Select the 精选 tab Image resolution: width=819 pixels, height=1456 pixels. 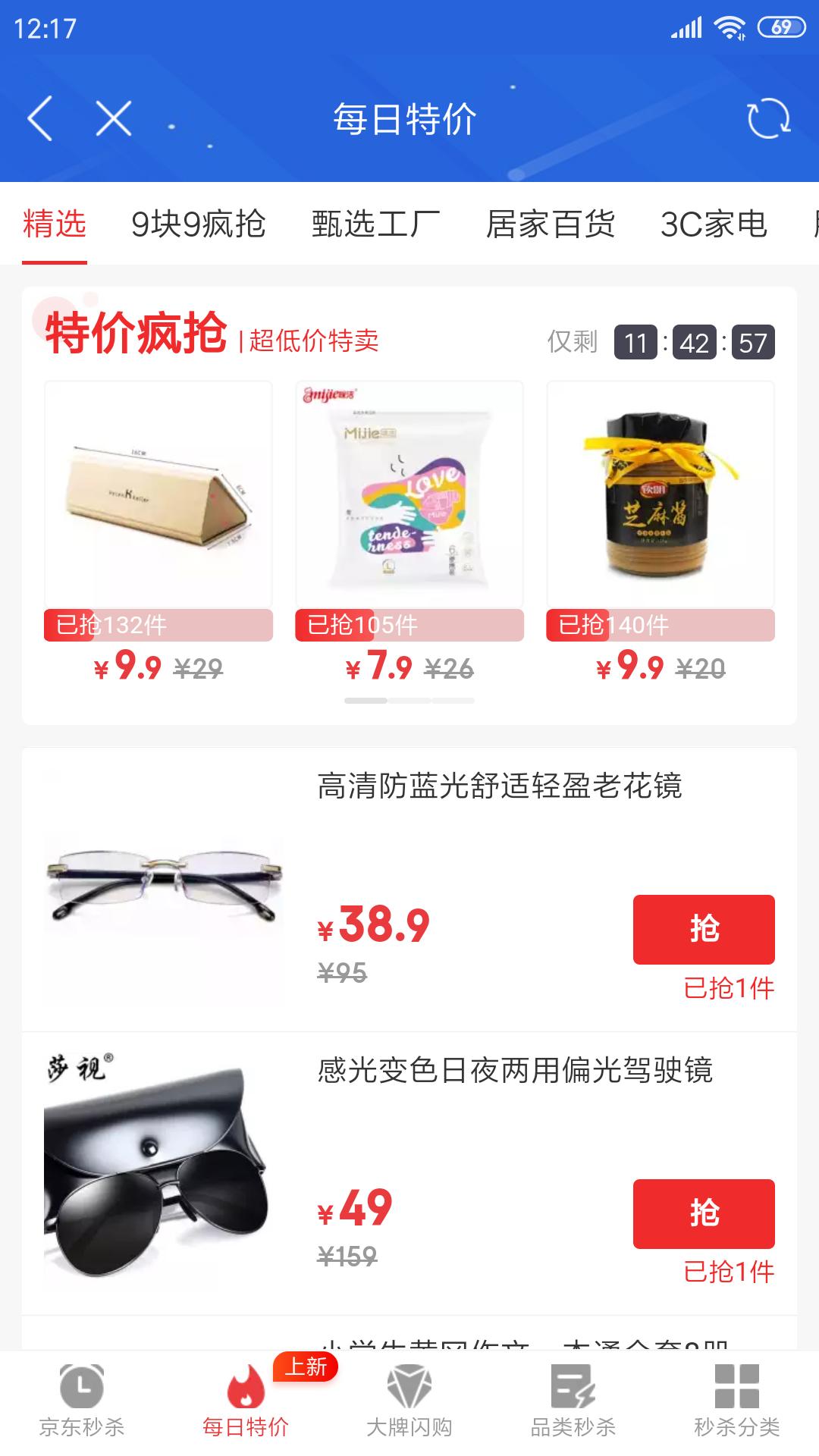click(55, 224)
